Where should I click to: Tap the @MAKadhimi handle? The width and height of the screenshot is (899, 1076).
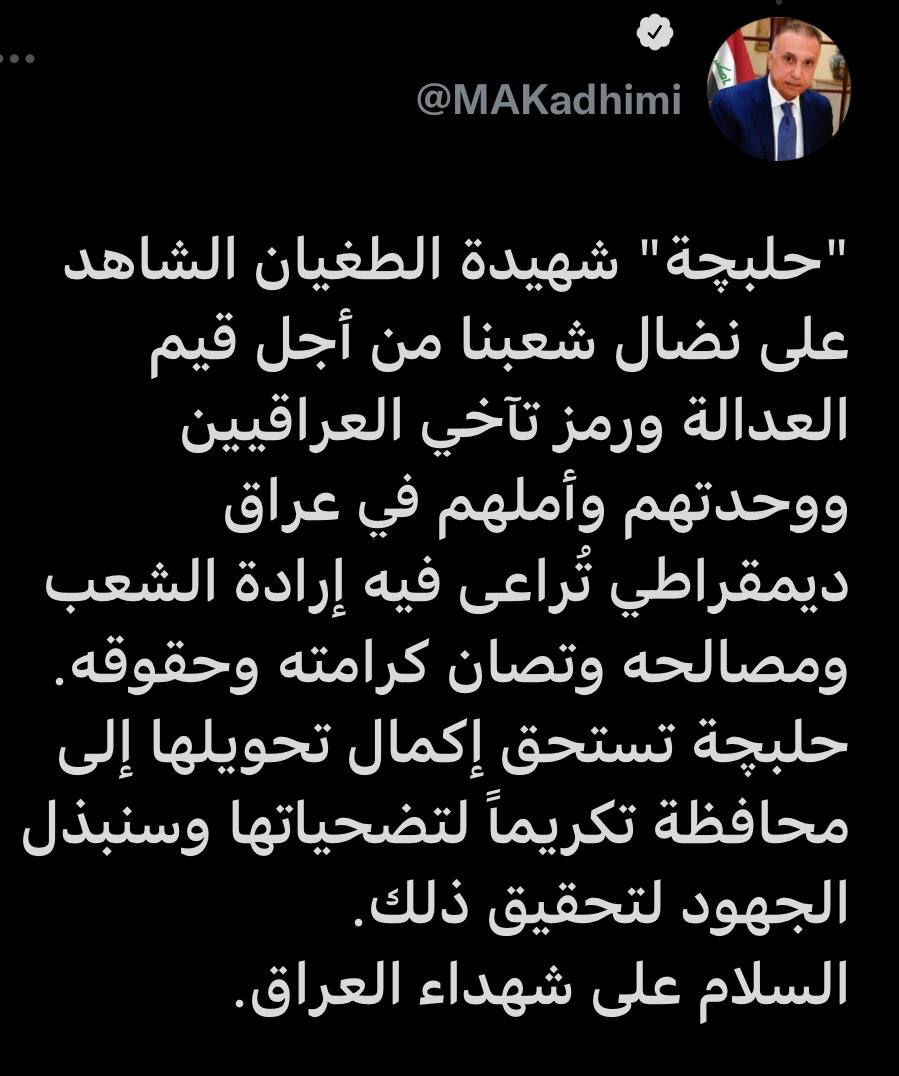coord(548,101)
